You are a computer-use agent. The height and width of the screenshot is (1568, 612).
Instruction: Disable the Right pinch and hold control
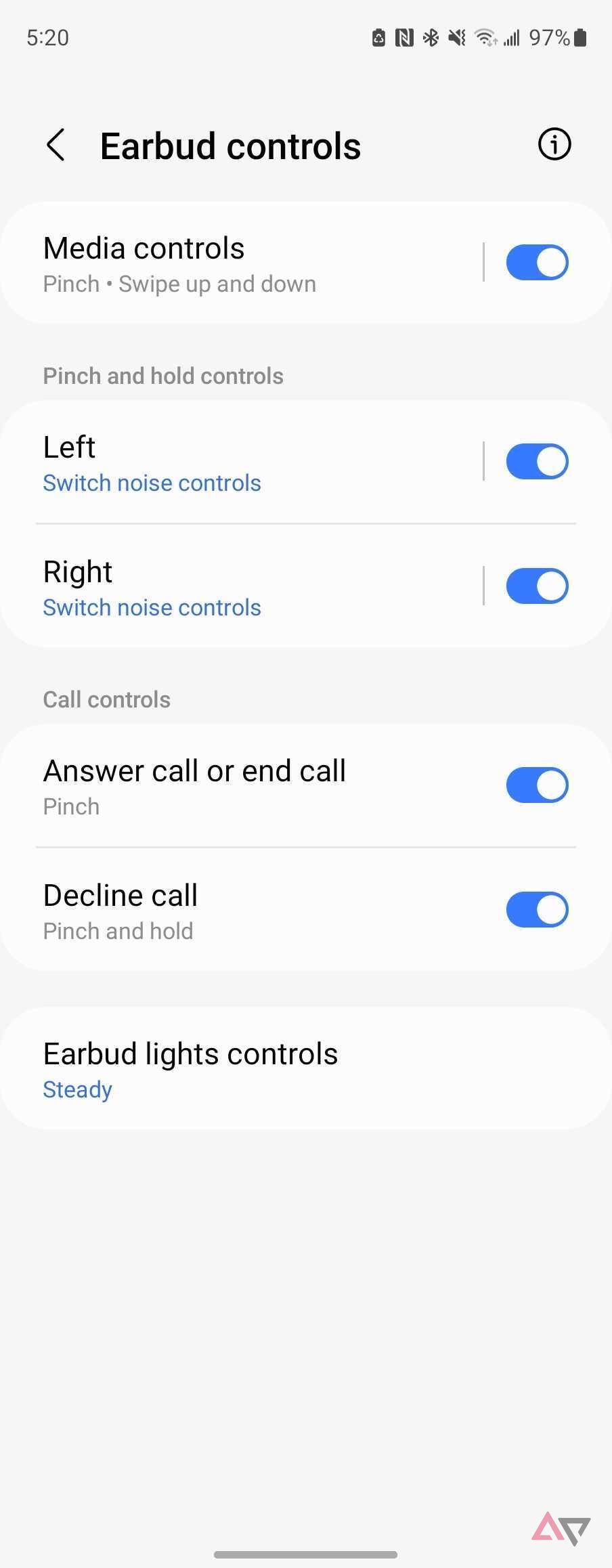click(537, 586)
